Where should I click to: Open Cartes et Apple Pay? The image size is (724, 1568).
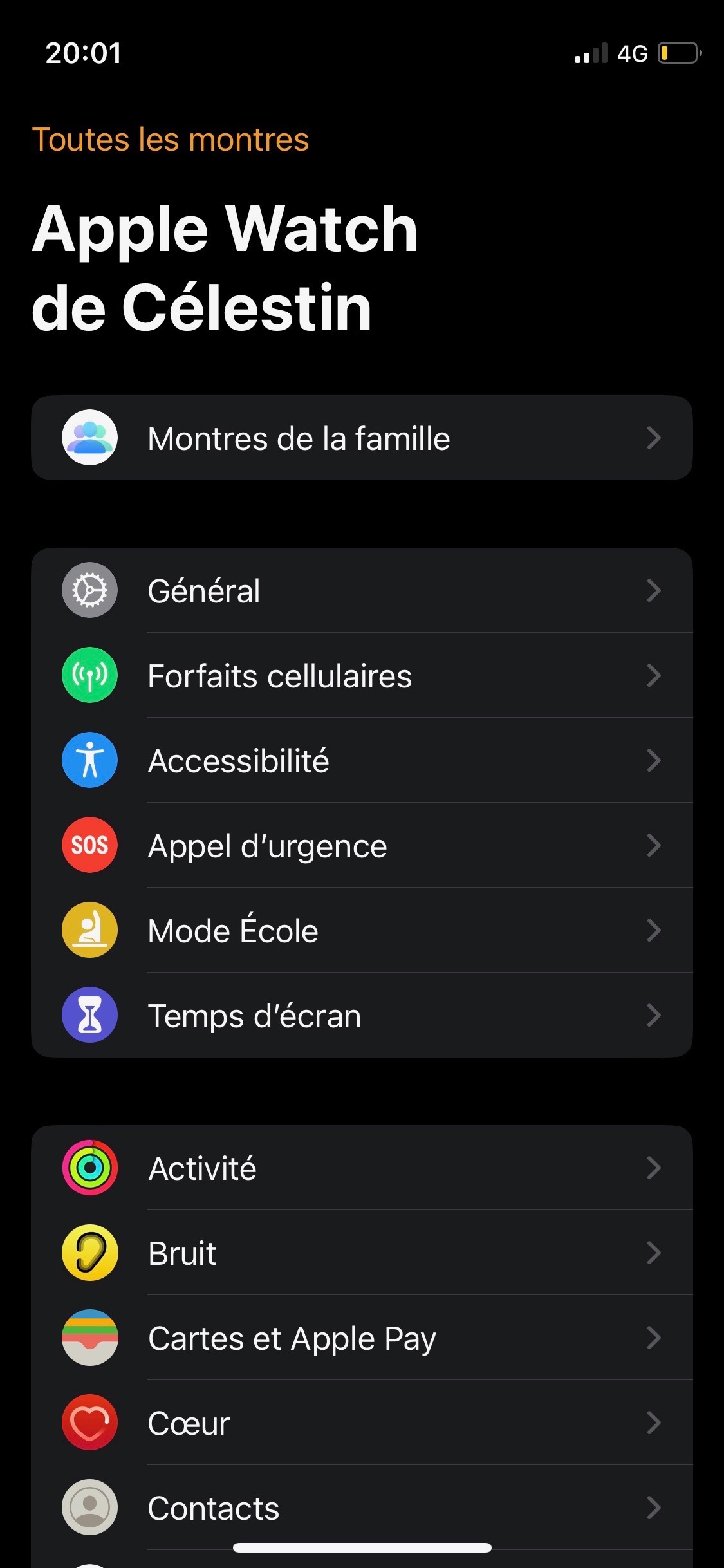[362, 1338]
